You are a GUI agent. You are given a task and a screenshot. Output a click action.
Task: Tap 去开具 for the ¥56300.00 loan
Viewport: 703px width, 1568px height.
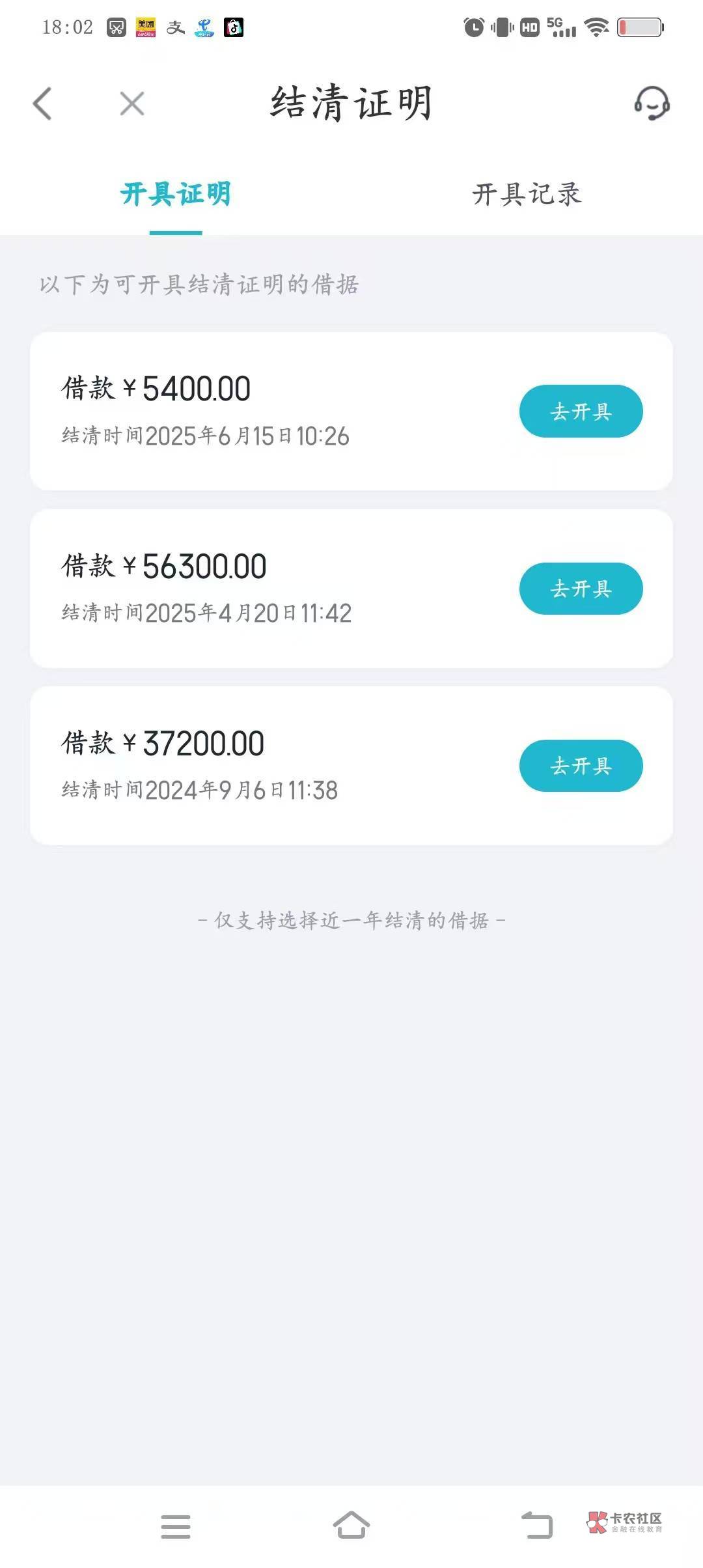pyautogui.click(x=581, y=589)
